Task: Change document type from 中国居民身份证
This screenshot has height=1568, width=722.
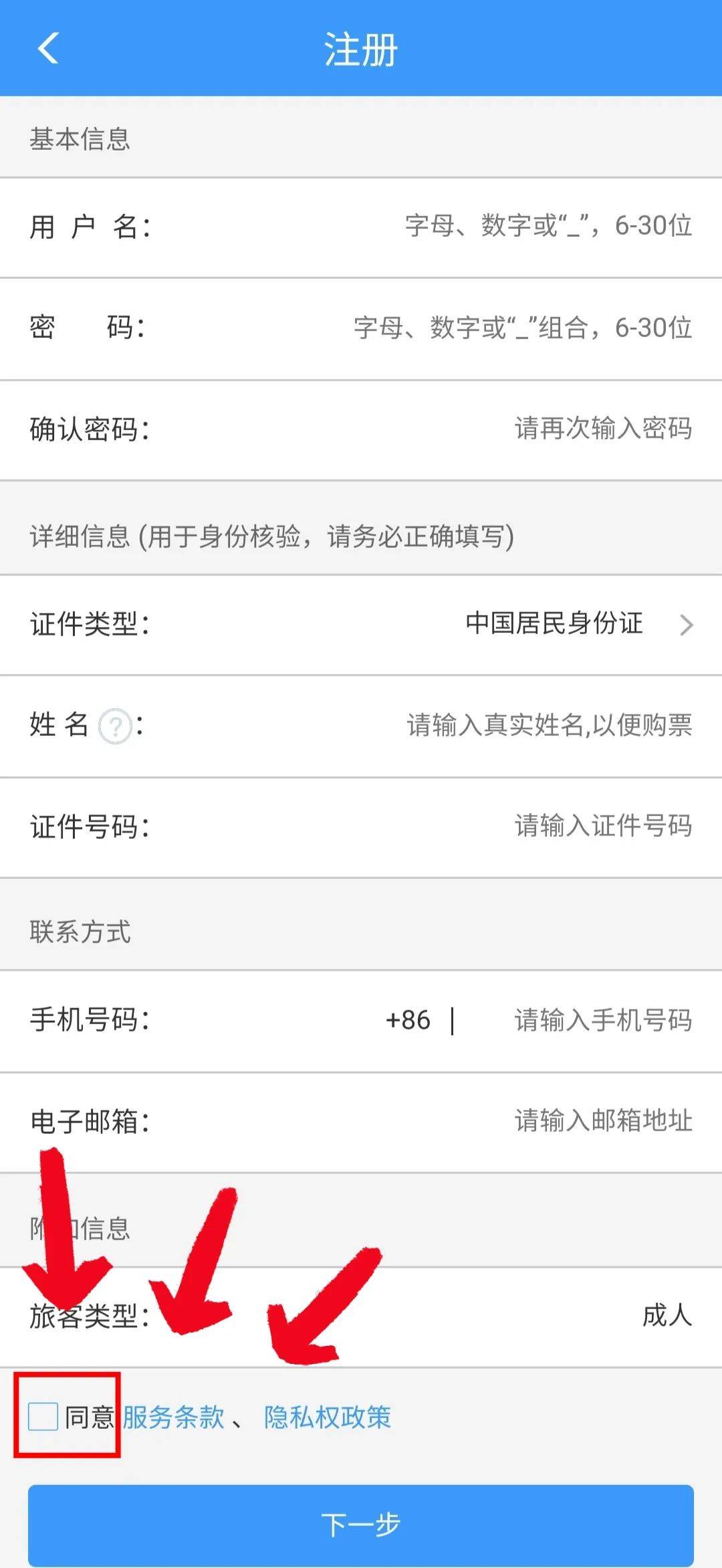Action: click(x=555, y=625)
